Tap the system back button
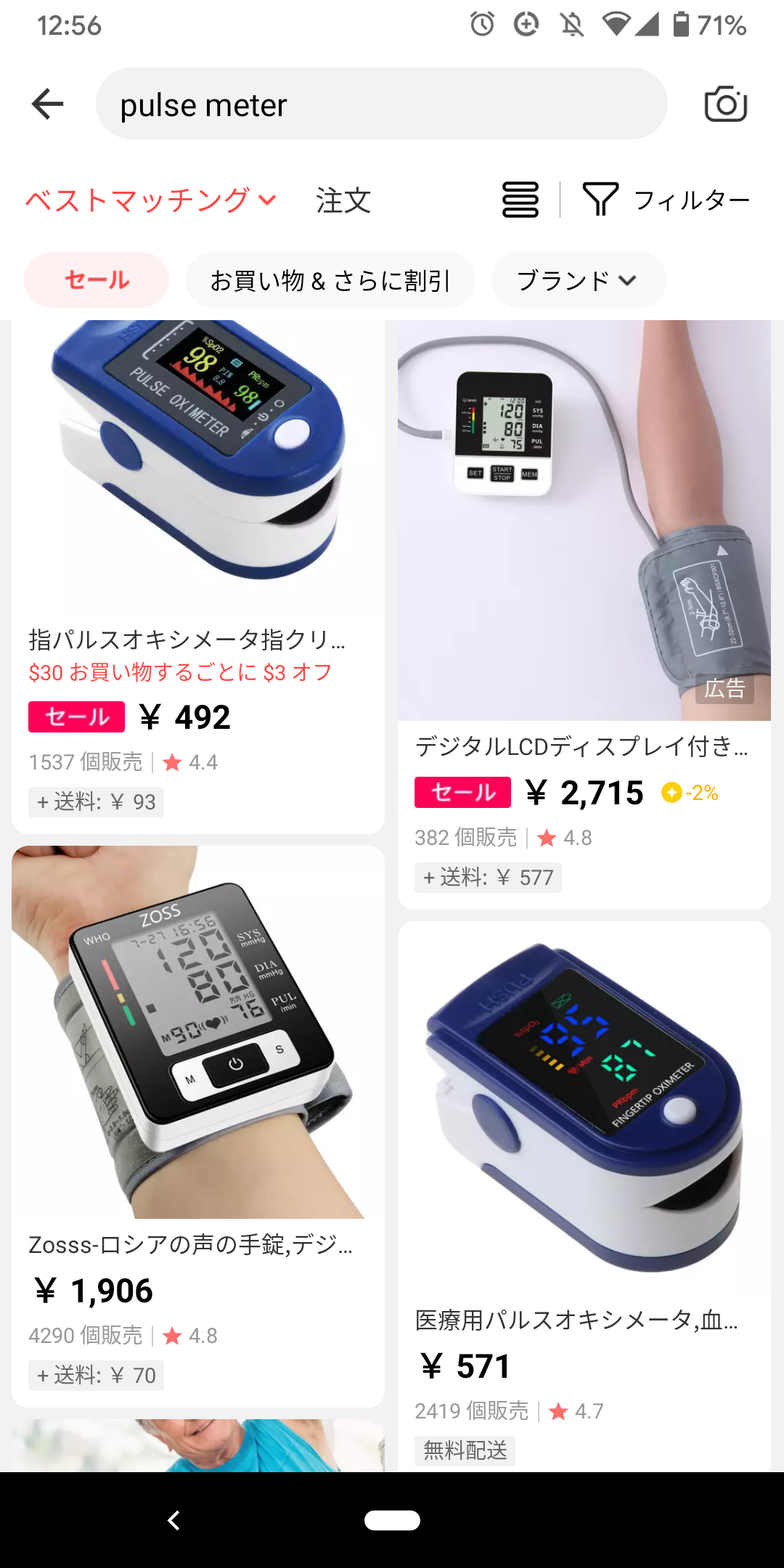 point(173,1520)
